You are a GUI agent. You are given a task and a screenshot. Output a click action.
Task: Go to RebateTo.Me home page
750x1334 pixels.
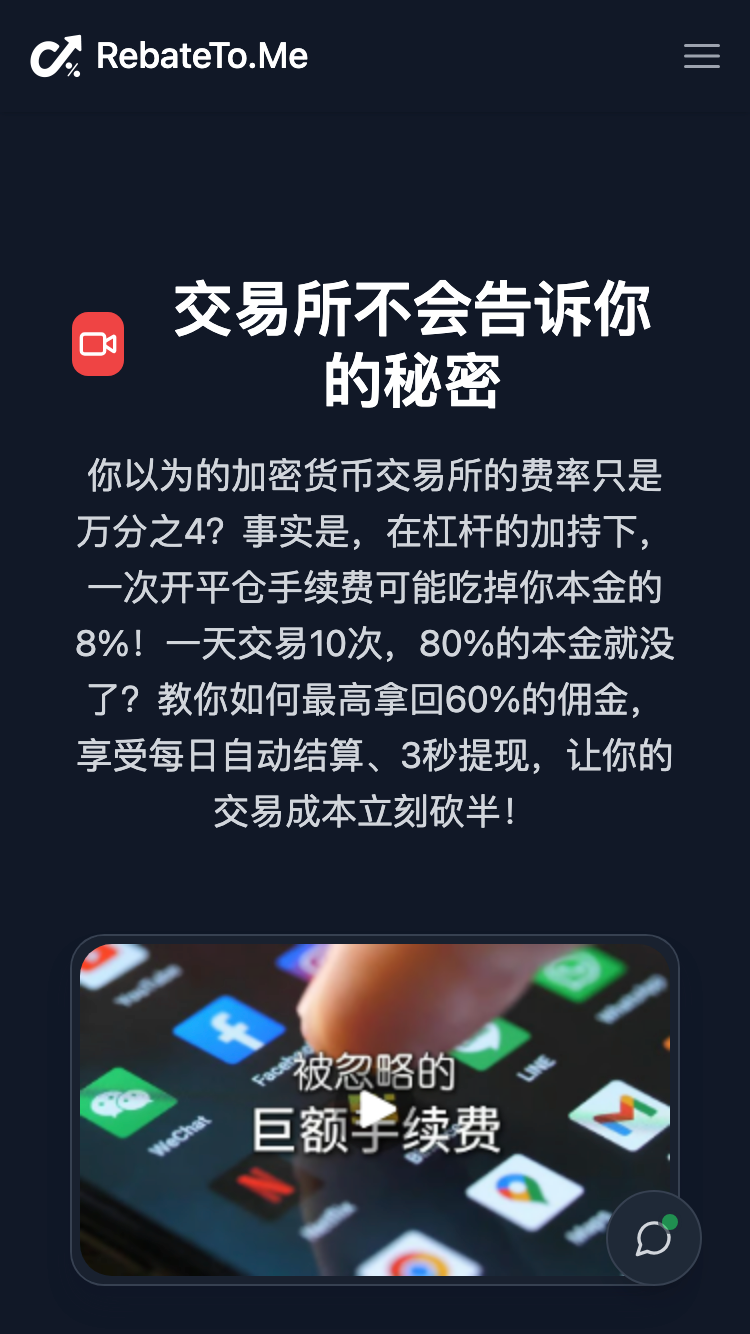(170, 56)
